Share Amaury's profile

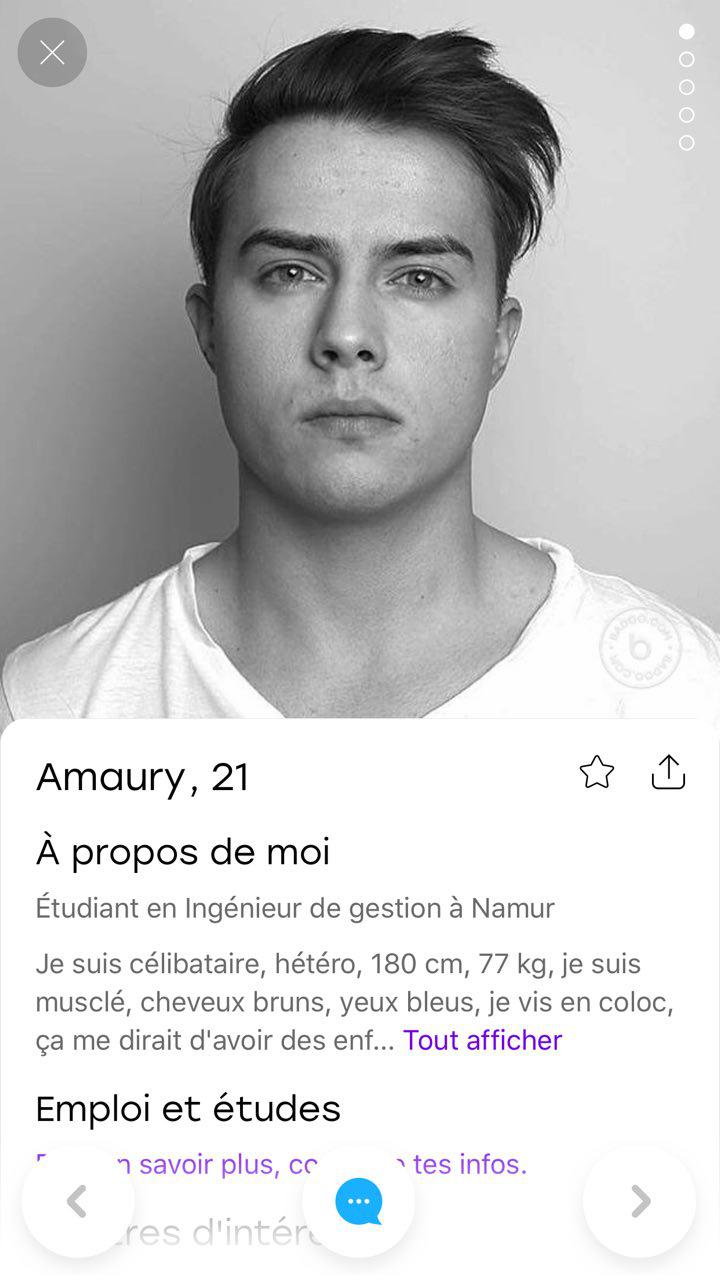point(668,771)
